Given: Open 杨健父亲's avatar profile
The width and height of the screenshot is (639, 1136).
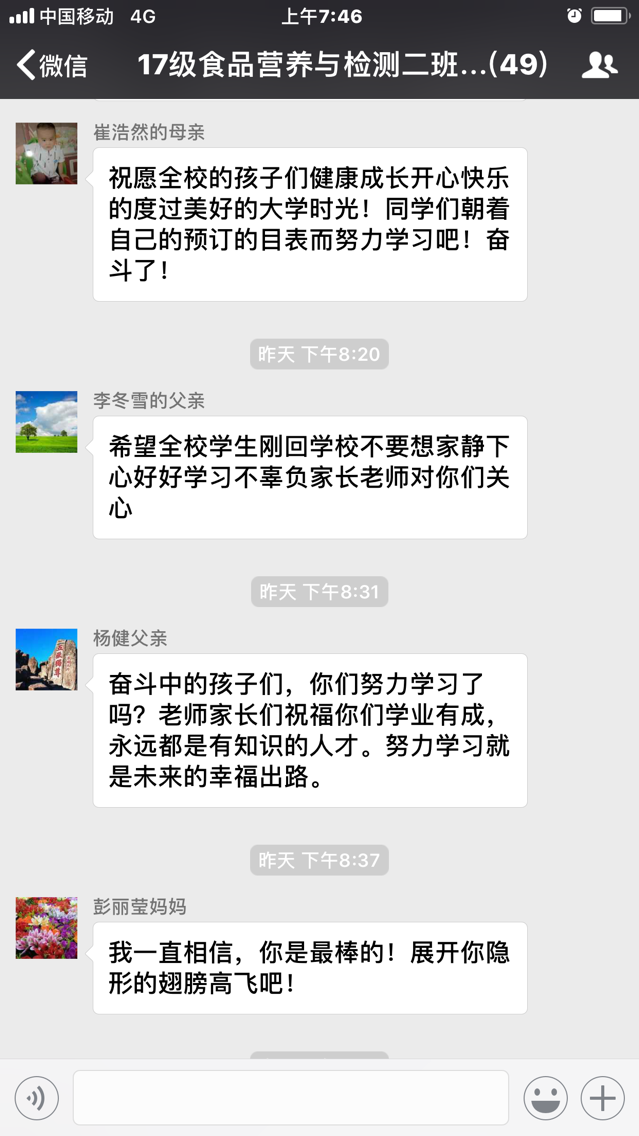Looking at the screenshot, I should coord(46,659).
